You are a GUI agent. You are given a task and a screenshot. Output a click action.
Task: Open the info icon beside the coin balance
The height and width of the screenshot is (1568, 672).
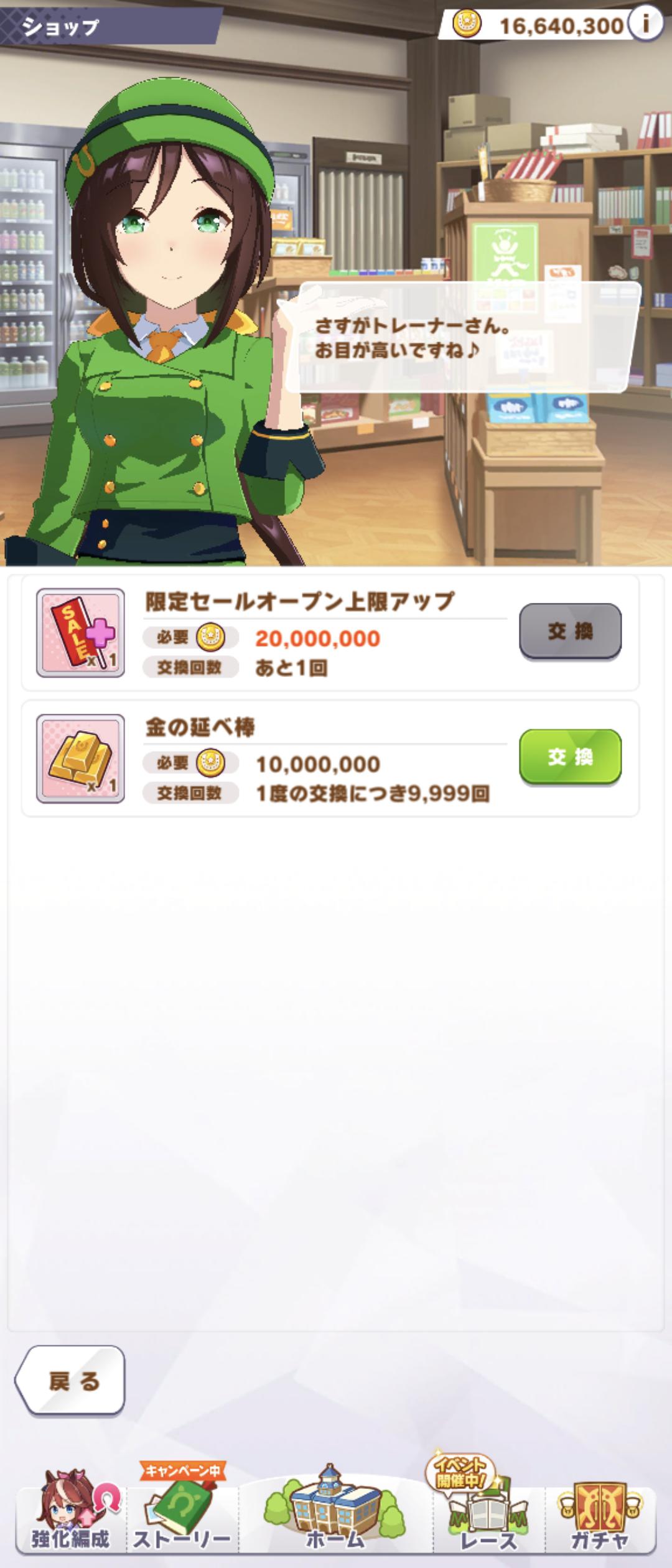pos(645,24)
